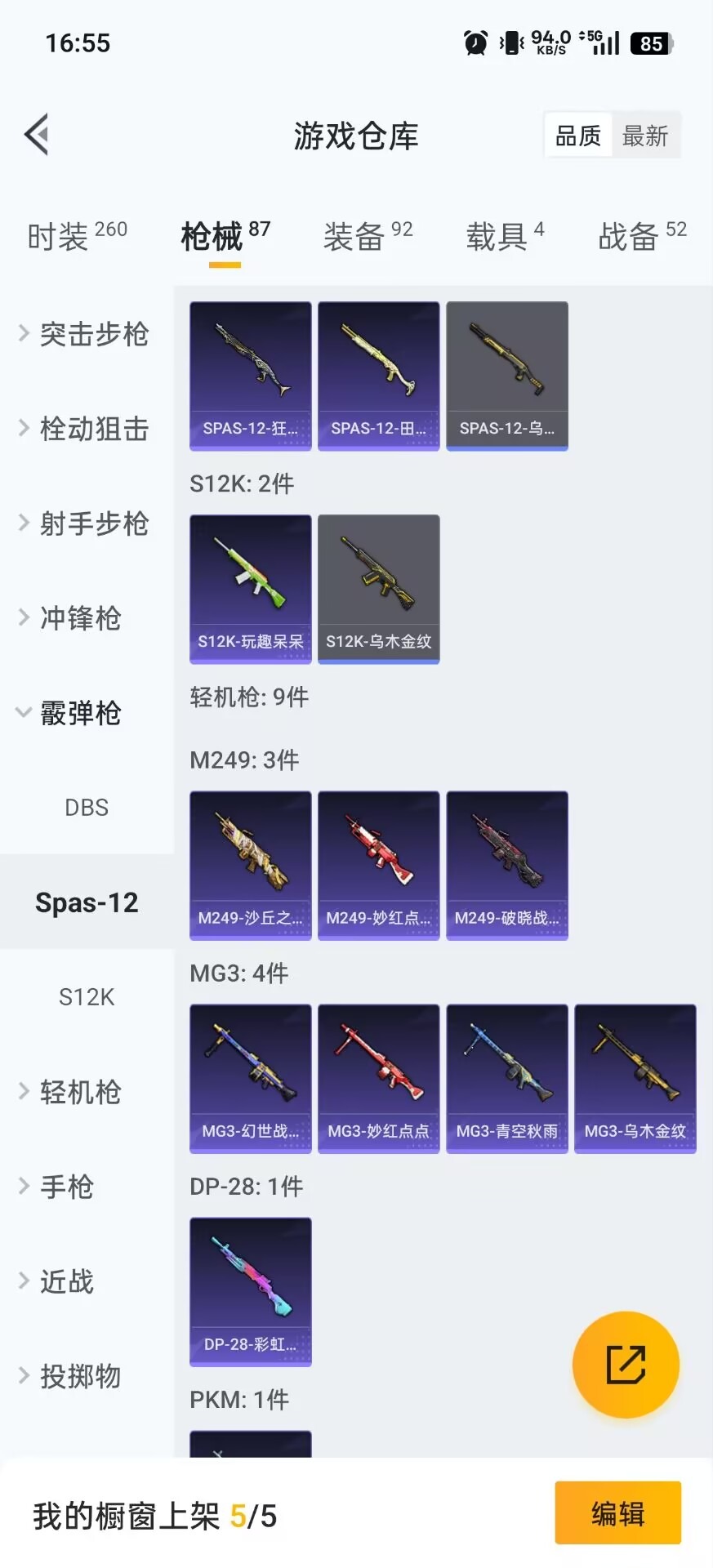The height and width of the screenshot is (1568, 713).
Task: Open the MG3-乌木金纹 skin
Action: 635,1078
